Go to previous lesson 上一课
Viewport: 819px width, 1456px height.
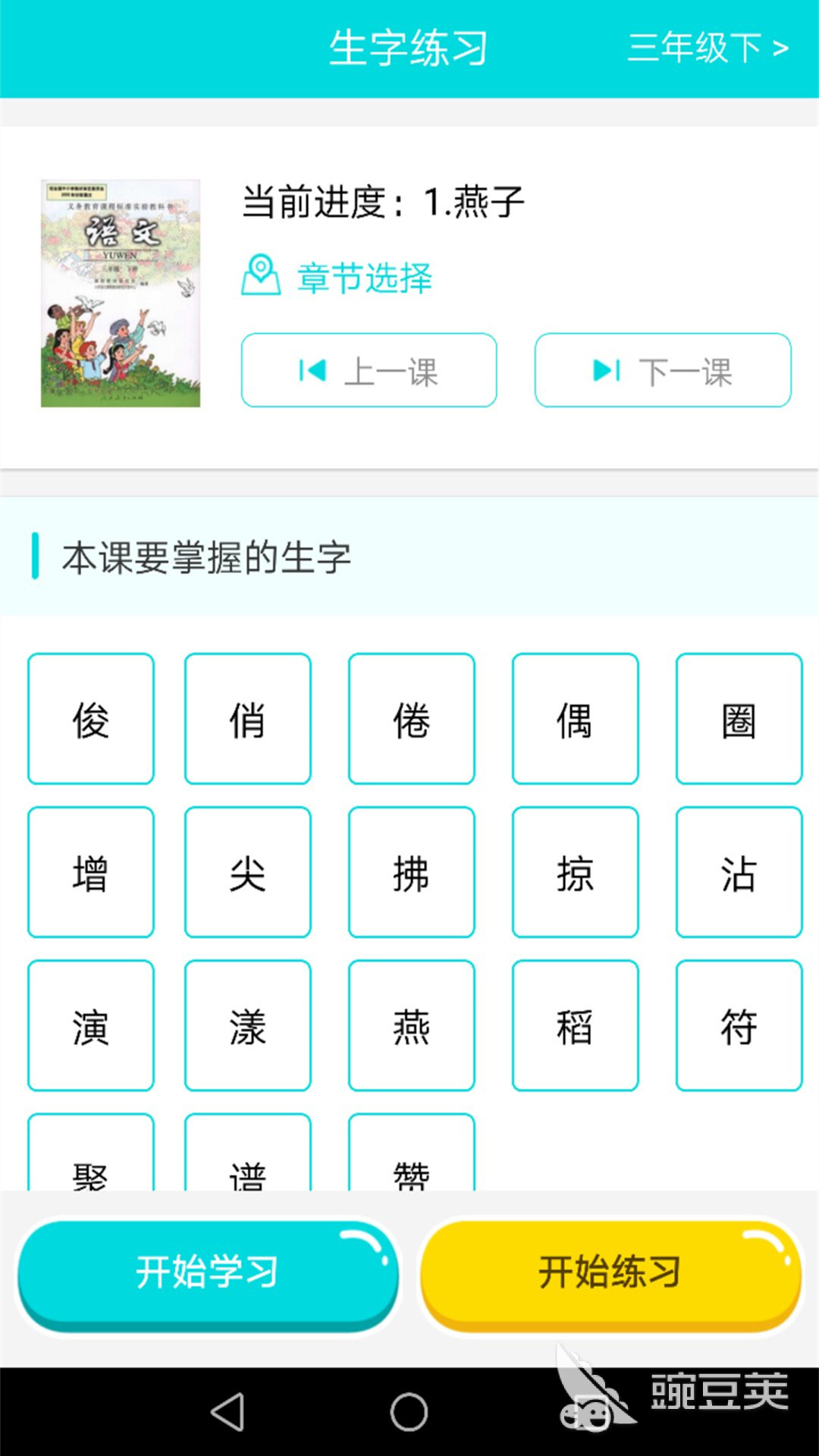pyautogui.click(x=369, y=371)
